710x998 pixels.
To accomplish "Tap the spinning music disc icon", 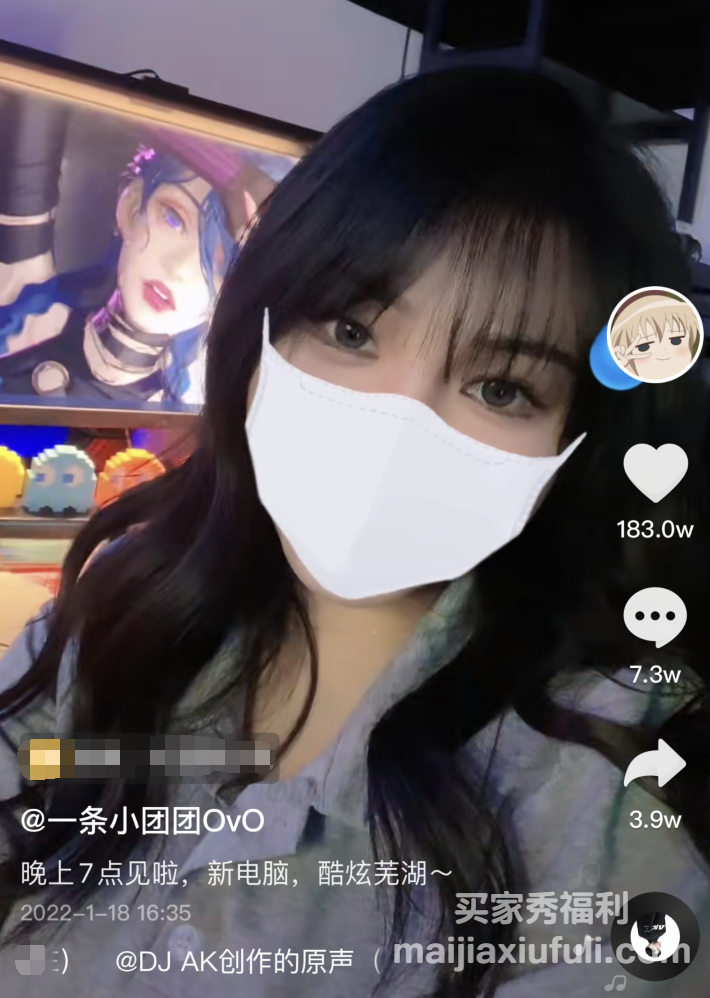I will point(654,936).
